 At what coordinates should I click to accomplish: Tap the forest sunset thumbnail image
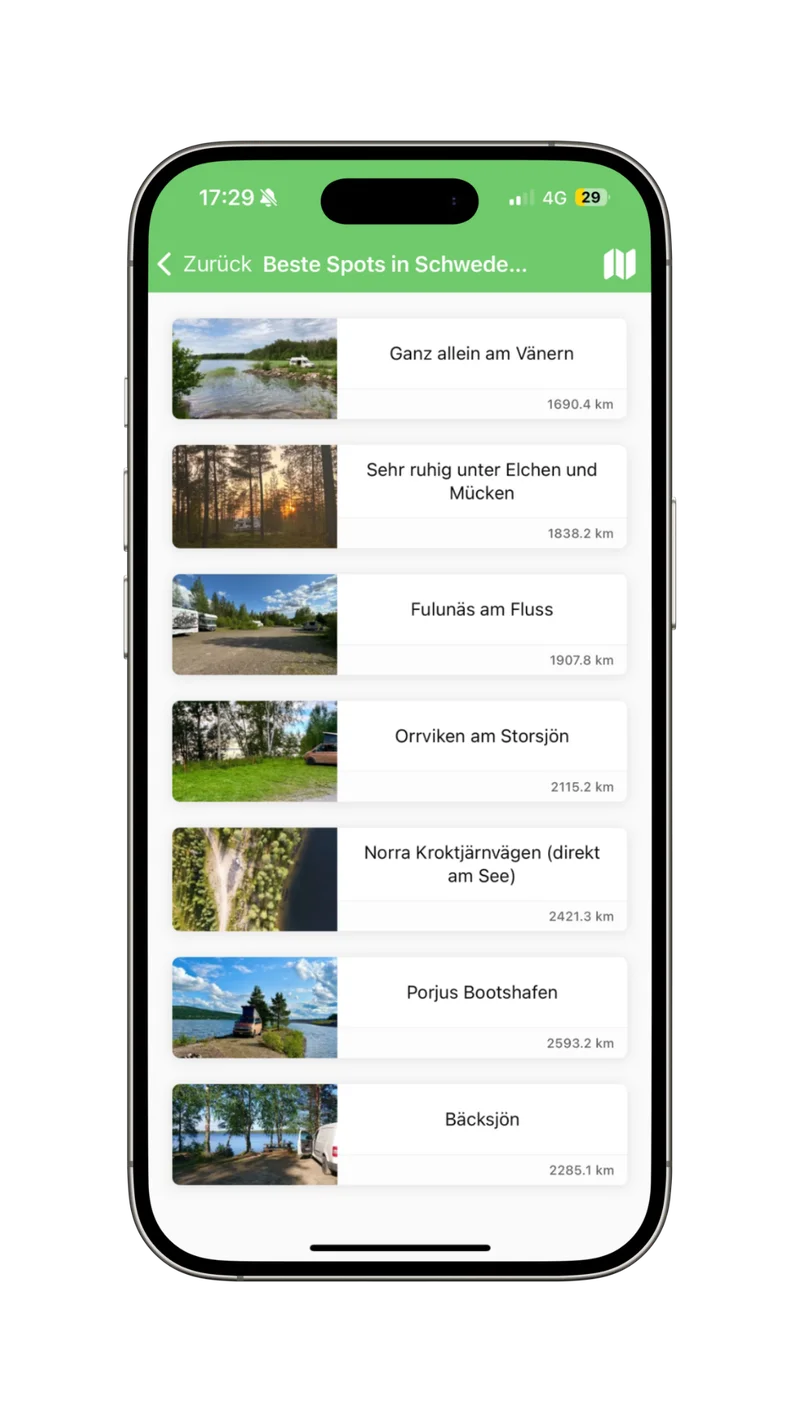tap(254, 496)
